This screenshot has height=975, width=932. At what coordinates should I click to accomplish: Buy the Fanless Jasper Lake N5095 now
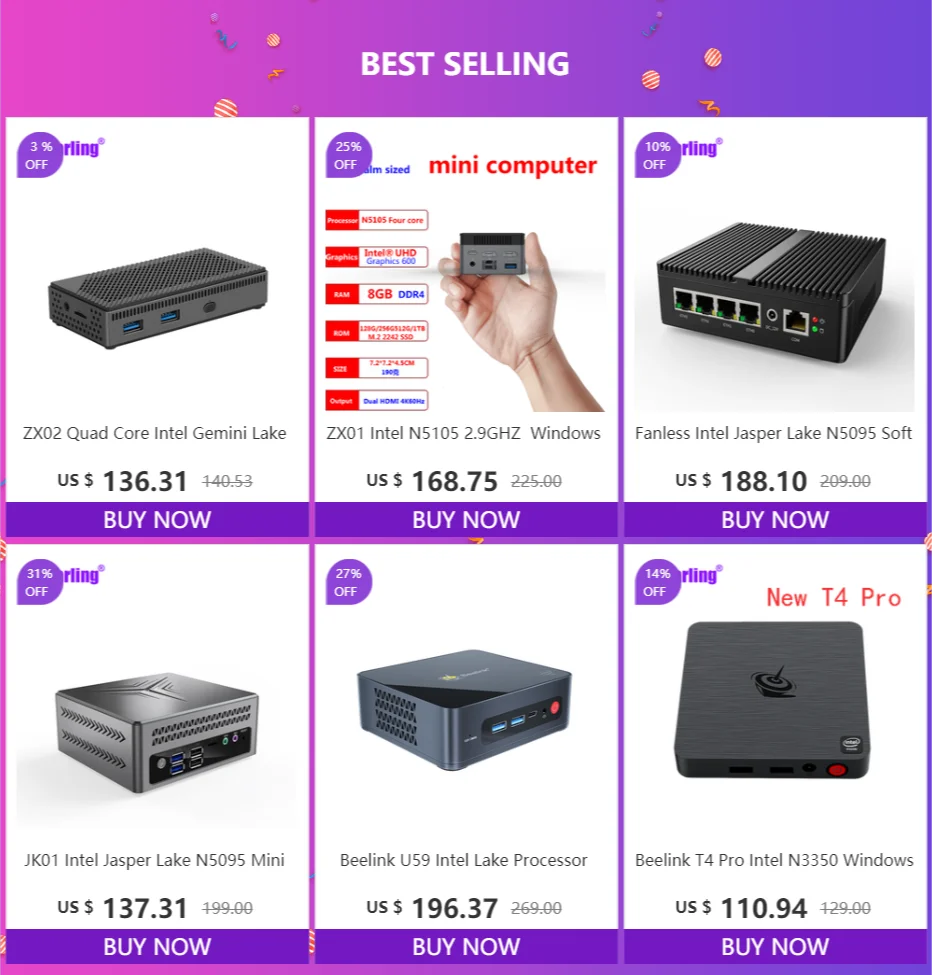pyautogui.click(x=774, y=520)
